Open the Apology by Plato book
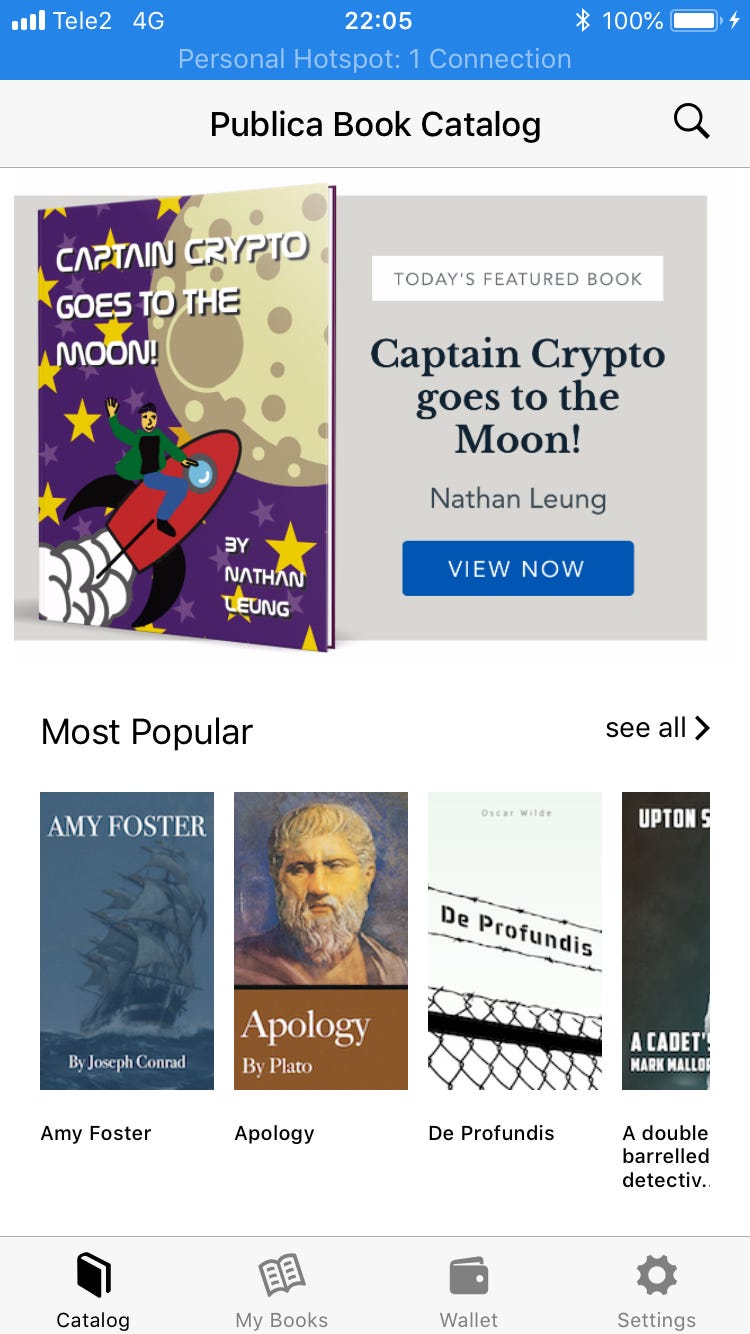Viewport: 750px width, 1334px height. tap(321, 940)
